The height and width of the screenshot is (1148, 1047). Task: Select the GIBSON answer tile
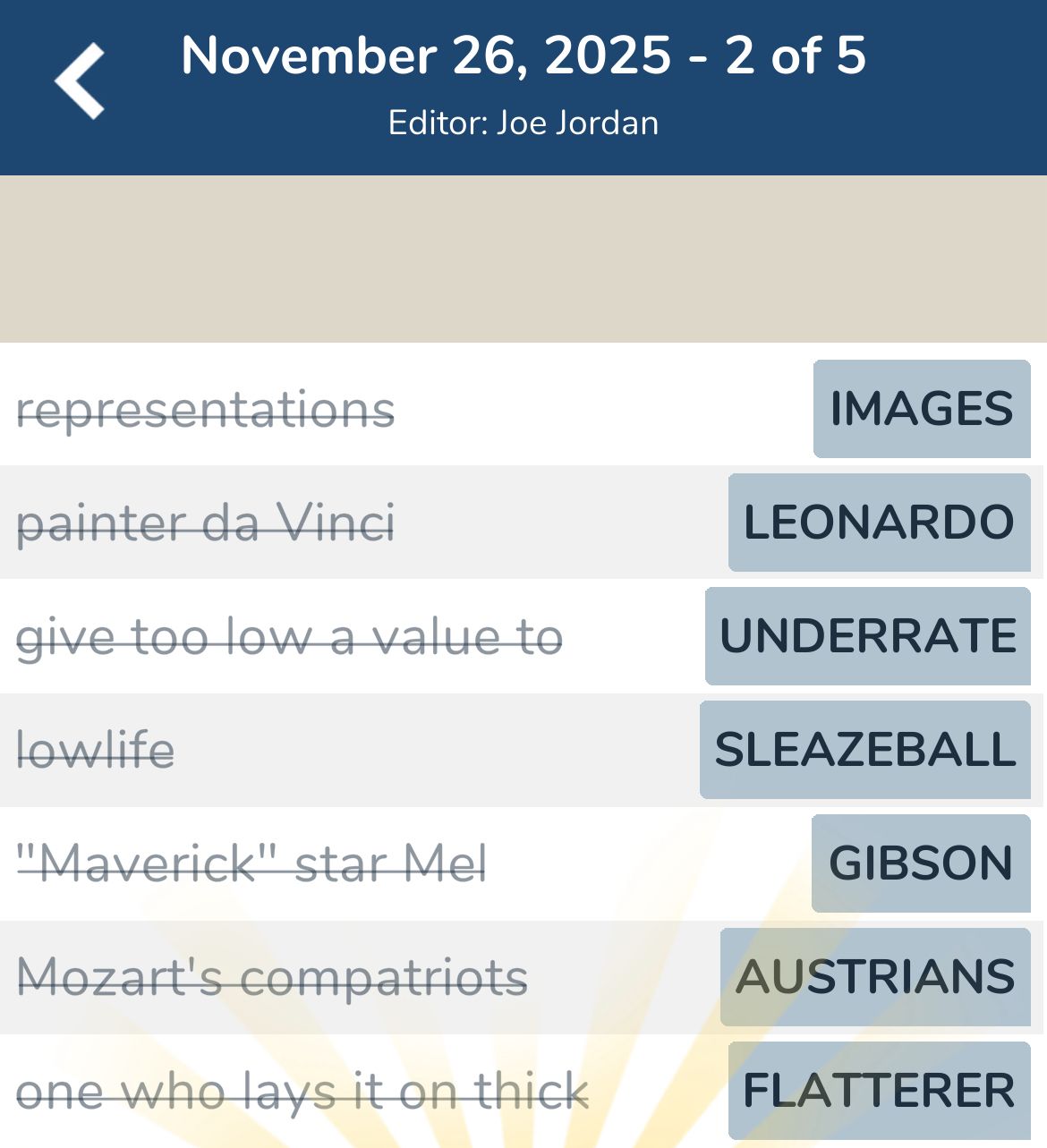(x=920, y=862)
